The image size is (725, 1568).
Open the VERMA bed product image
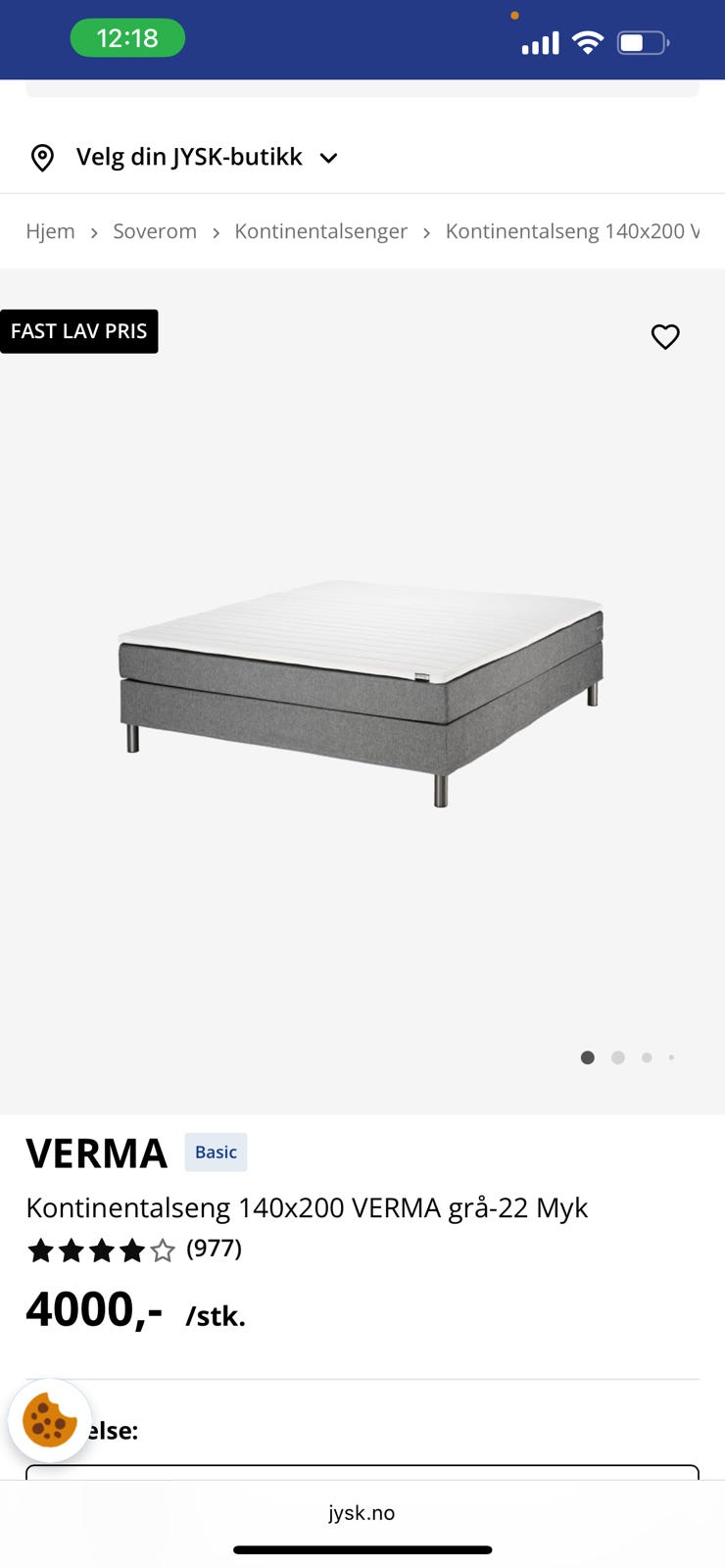362,691
